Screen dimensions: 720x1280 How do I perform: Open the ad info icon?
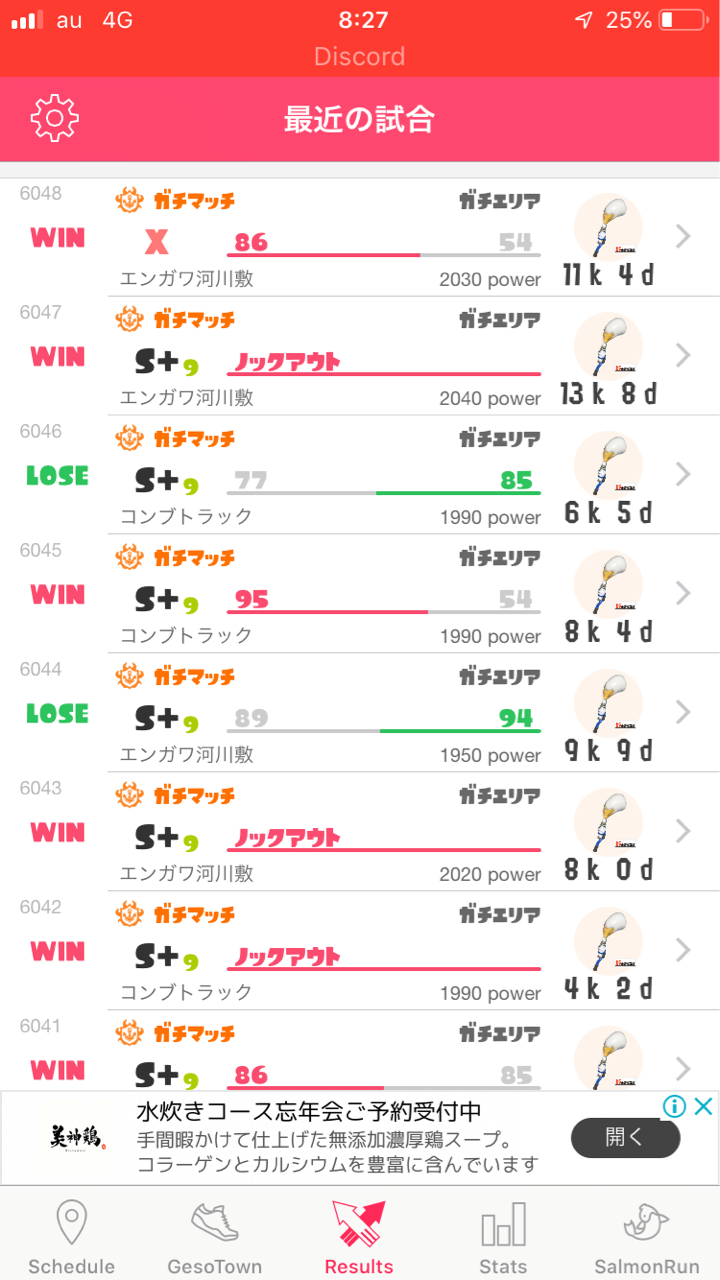(675, 1106)
